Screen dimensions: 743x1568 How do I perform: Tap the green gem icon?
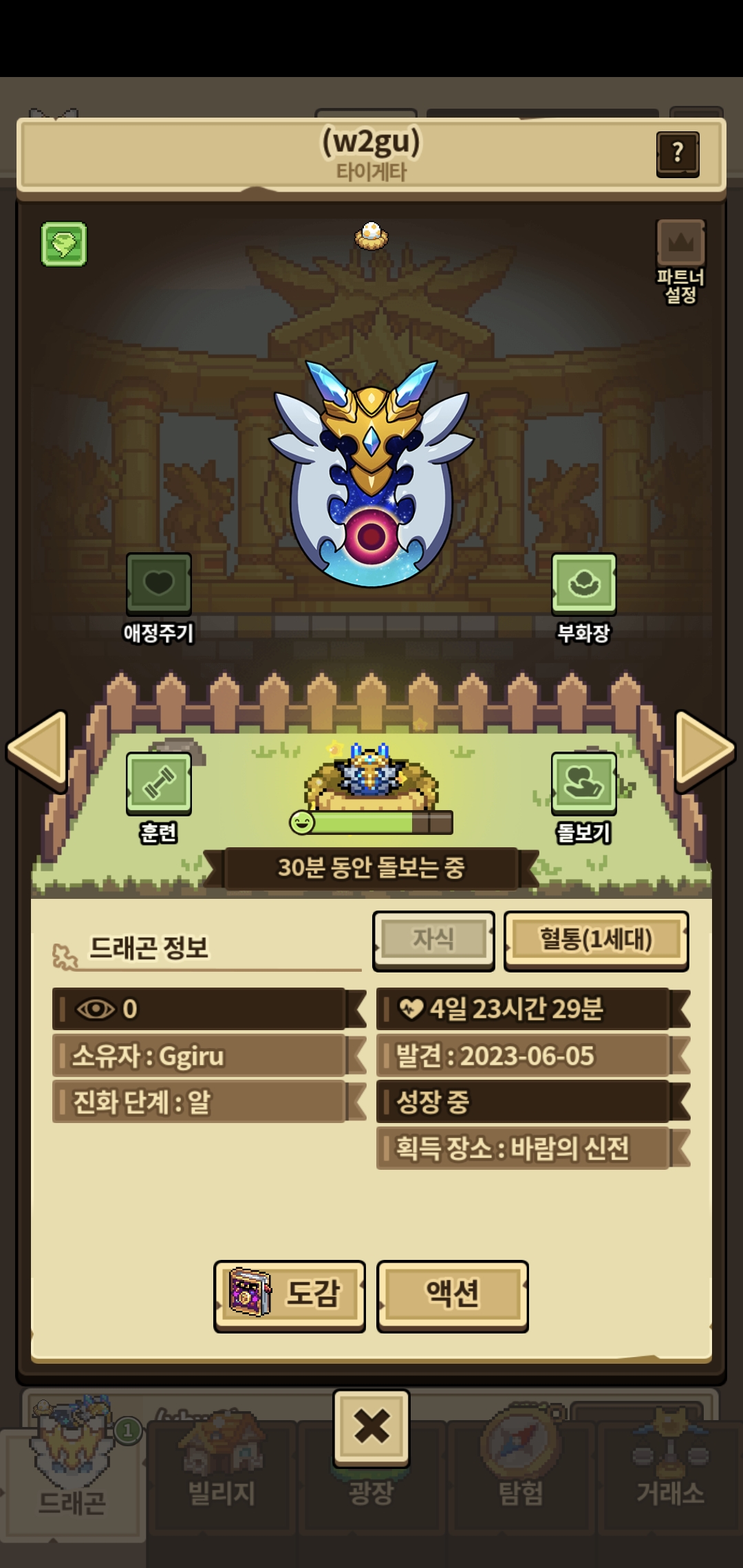coord(64,243)
